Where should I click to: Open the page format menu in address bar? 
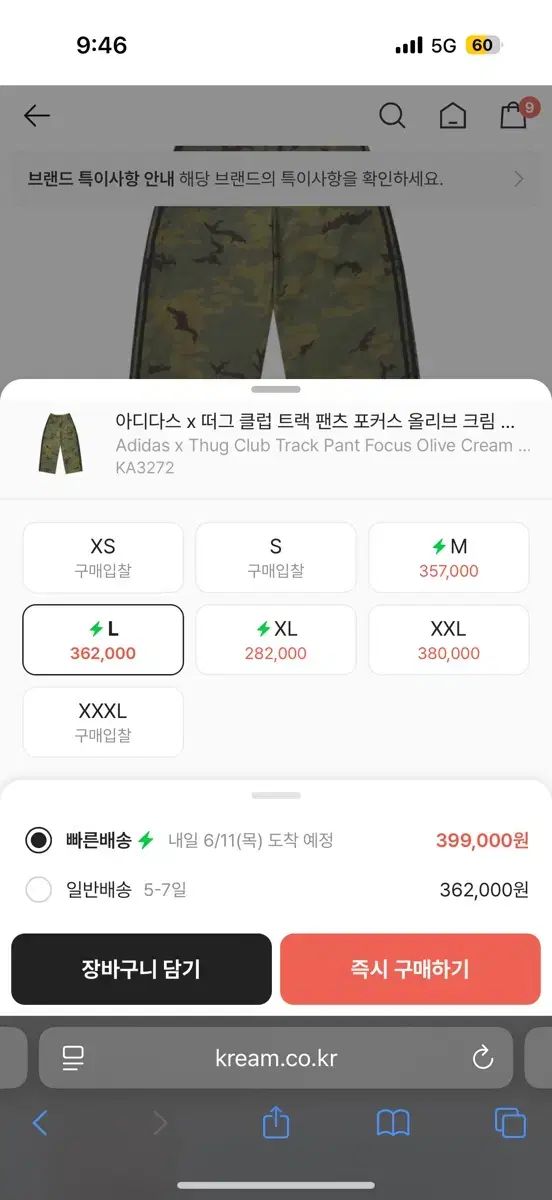[73, 1058]
